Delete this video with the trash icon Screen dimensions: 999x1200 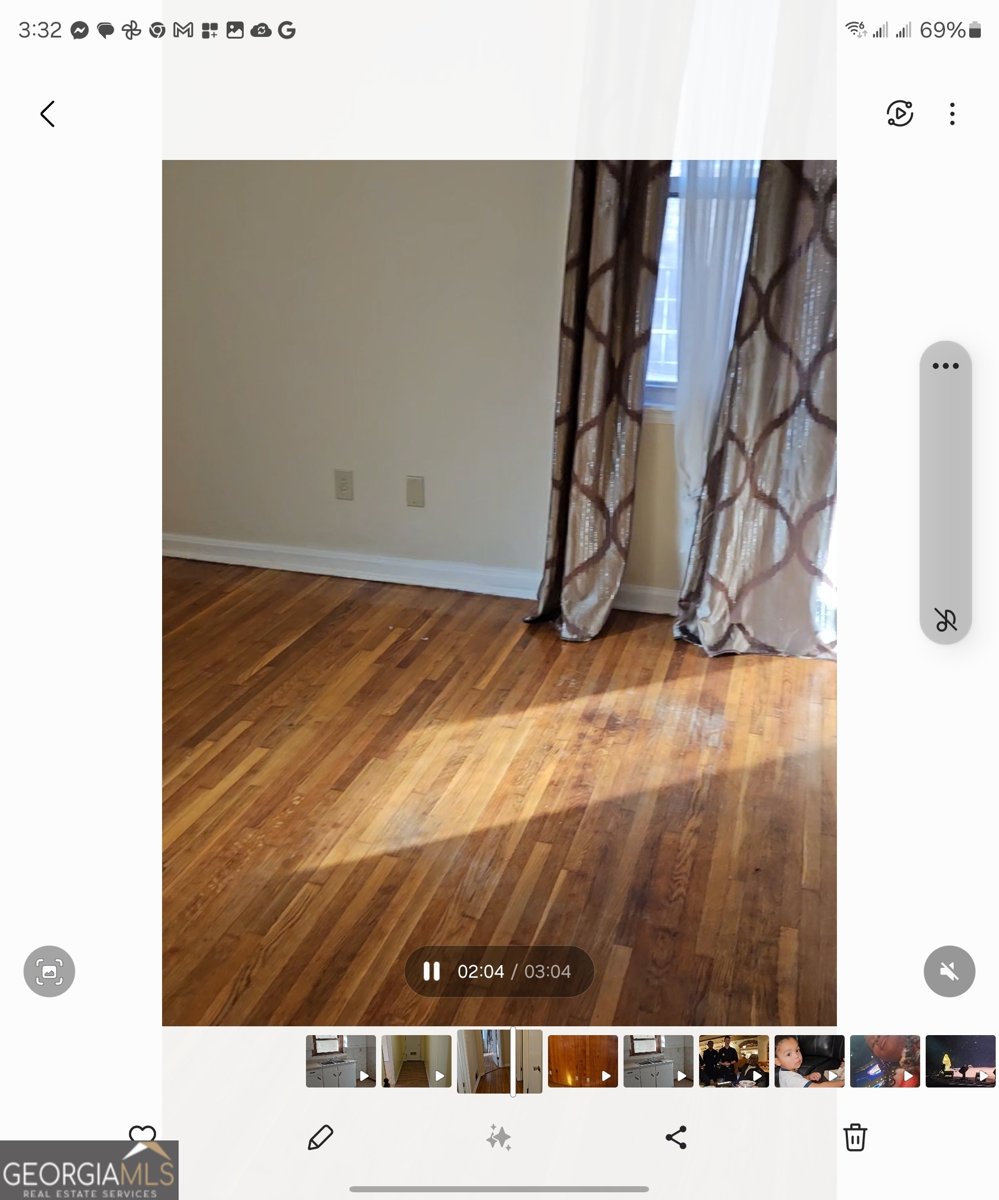[854, 1137]
